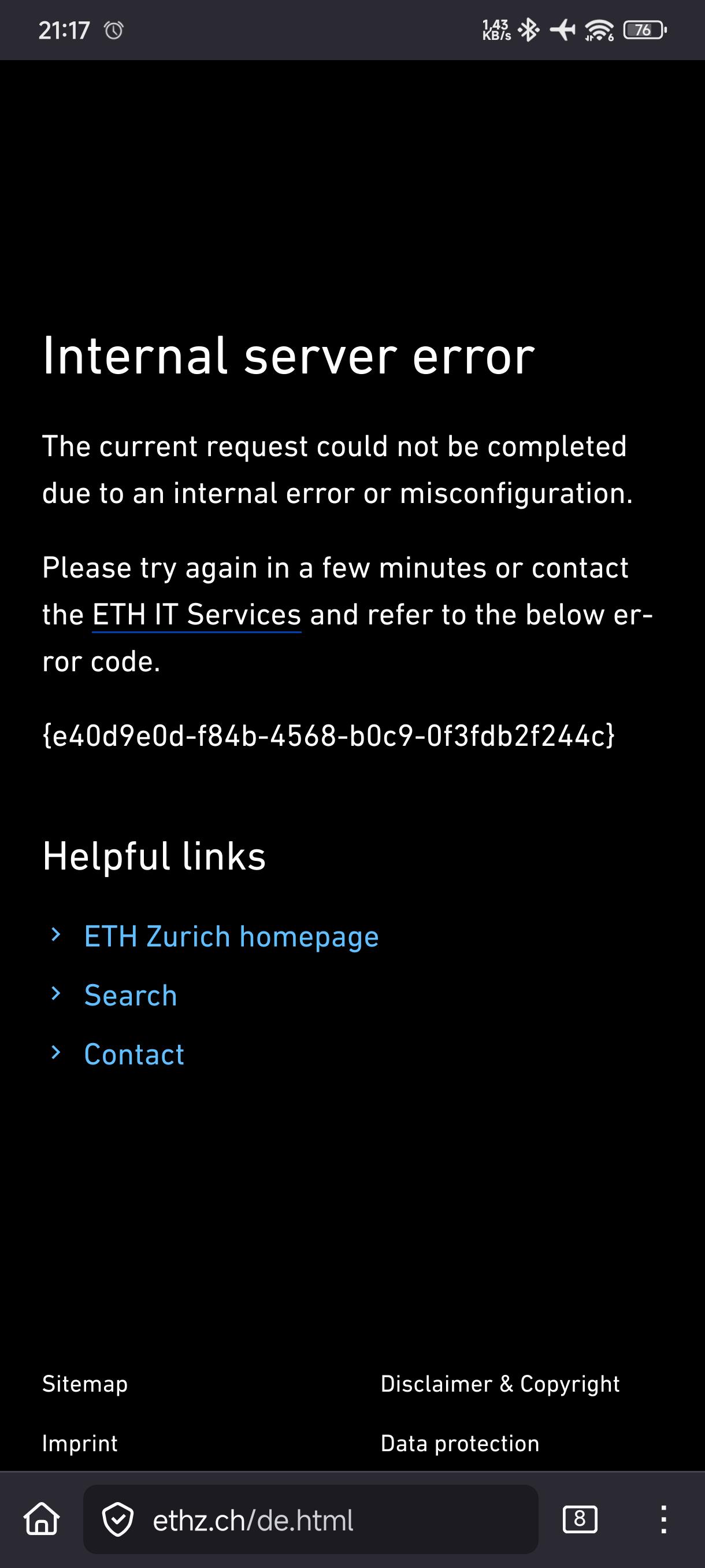Viewport: 705px width, 1568px height.
Task: Tap the browser home button
Action: tap(42, 1519)
